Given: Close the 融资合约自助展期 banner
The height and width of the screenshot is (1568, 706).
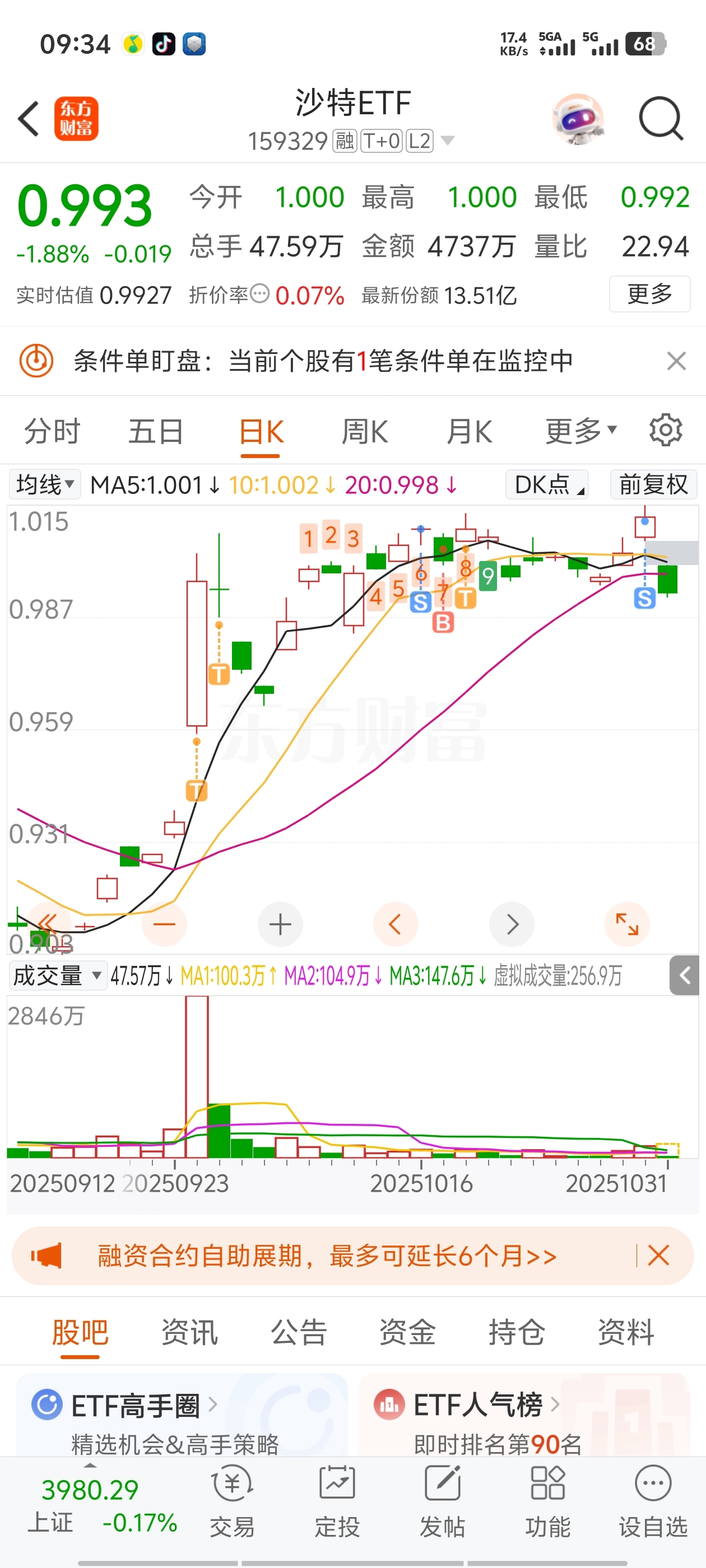Looking at the screenshot, I should click(658, 1255).
